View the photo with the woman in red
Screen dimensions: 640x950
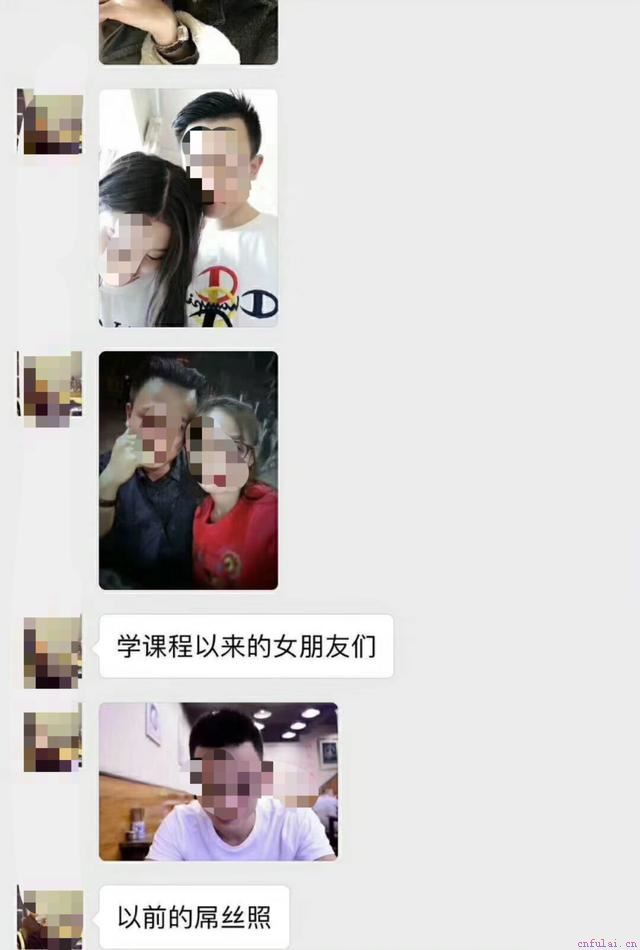coord(188,470)
